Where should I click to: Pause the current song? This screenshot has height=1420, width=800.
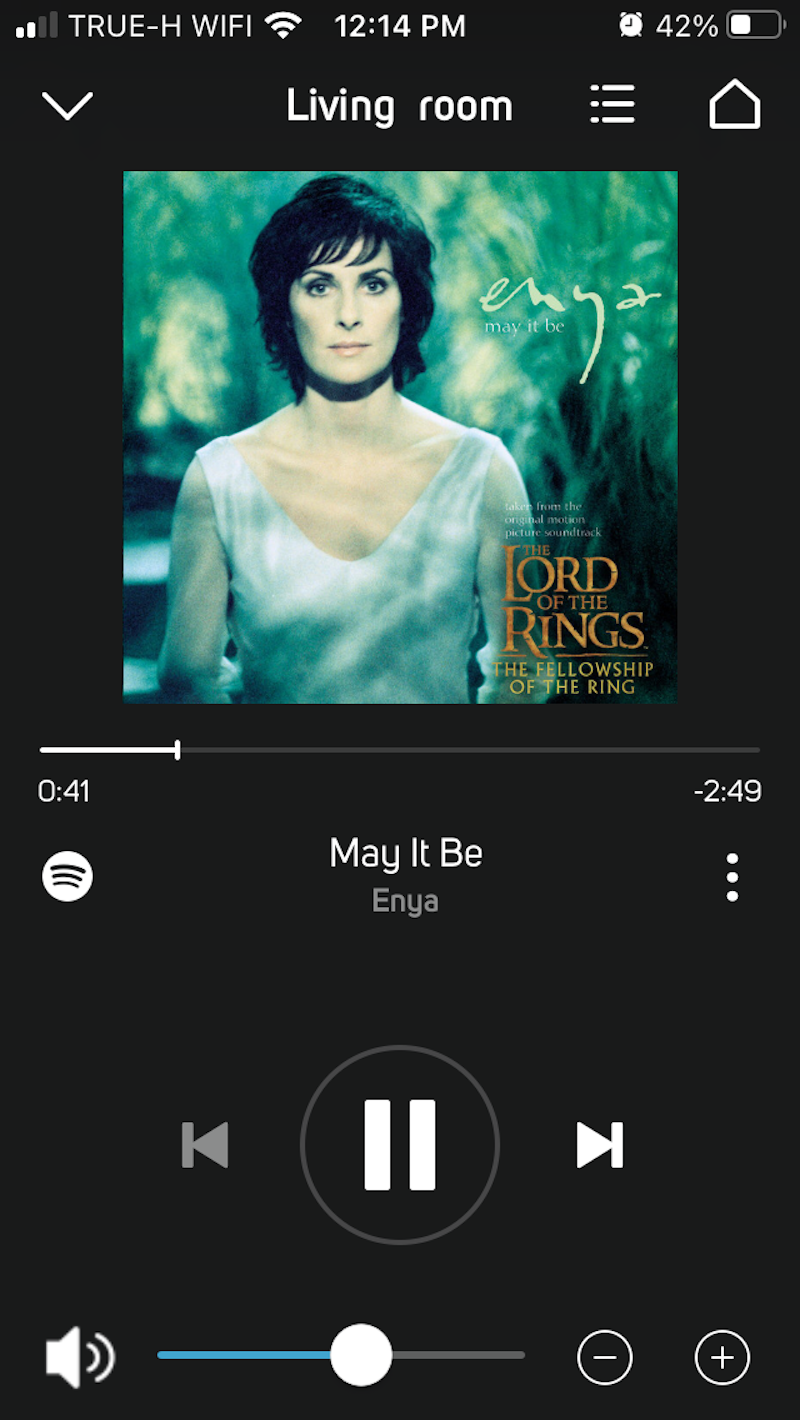pyautogui.click(x=400, y=1145)
